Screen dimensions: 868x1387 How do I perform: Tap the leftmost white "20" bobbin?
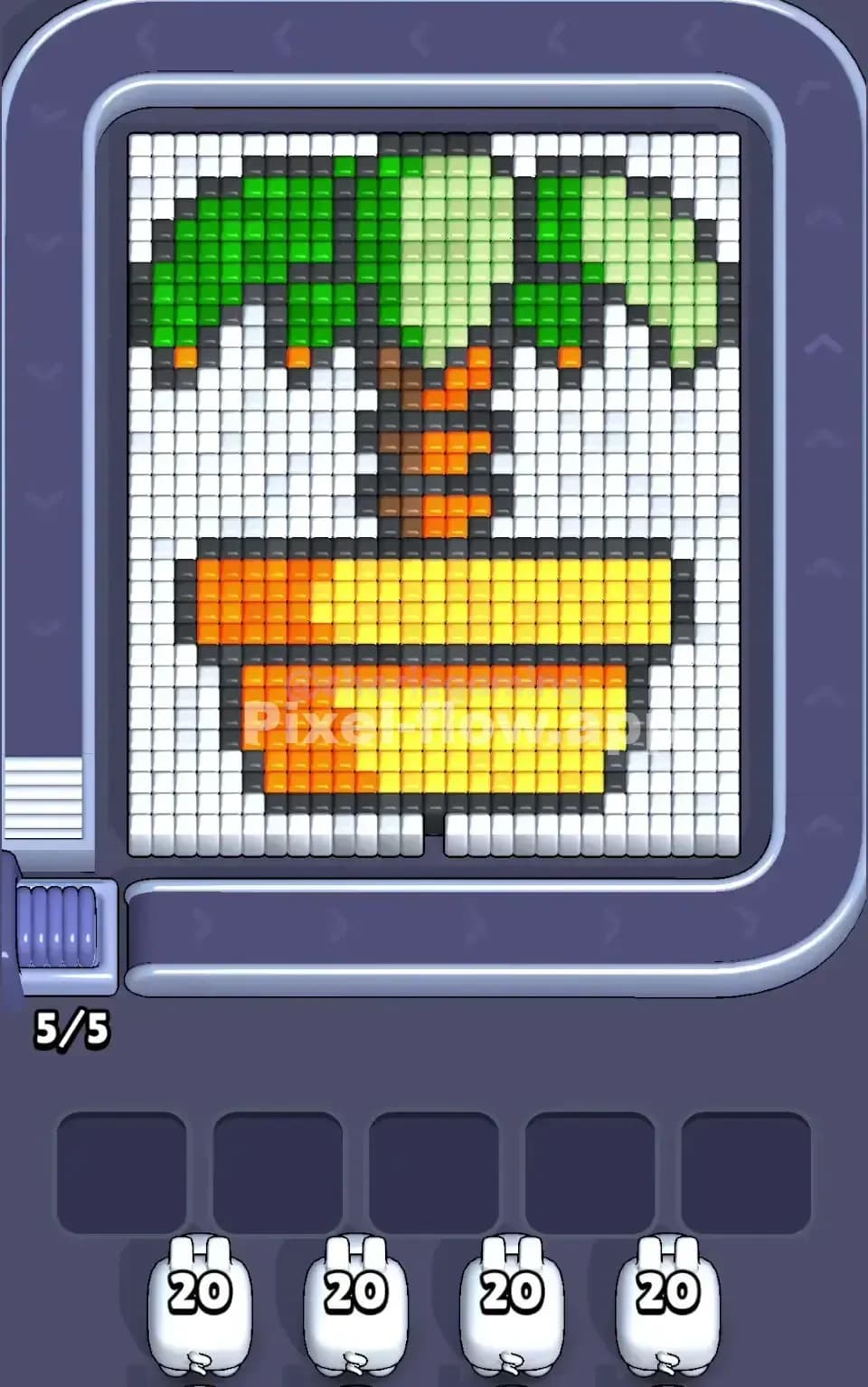[201, 1306]
